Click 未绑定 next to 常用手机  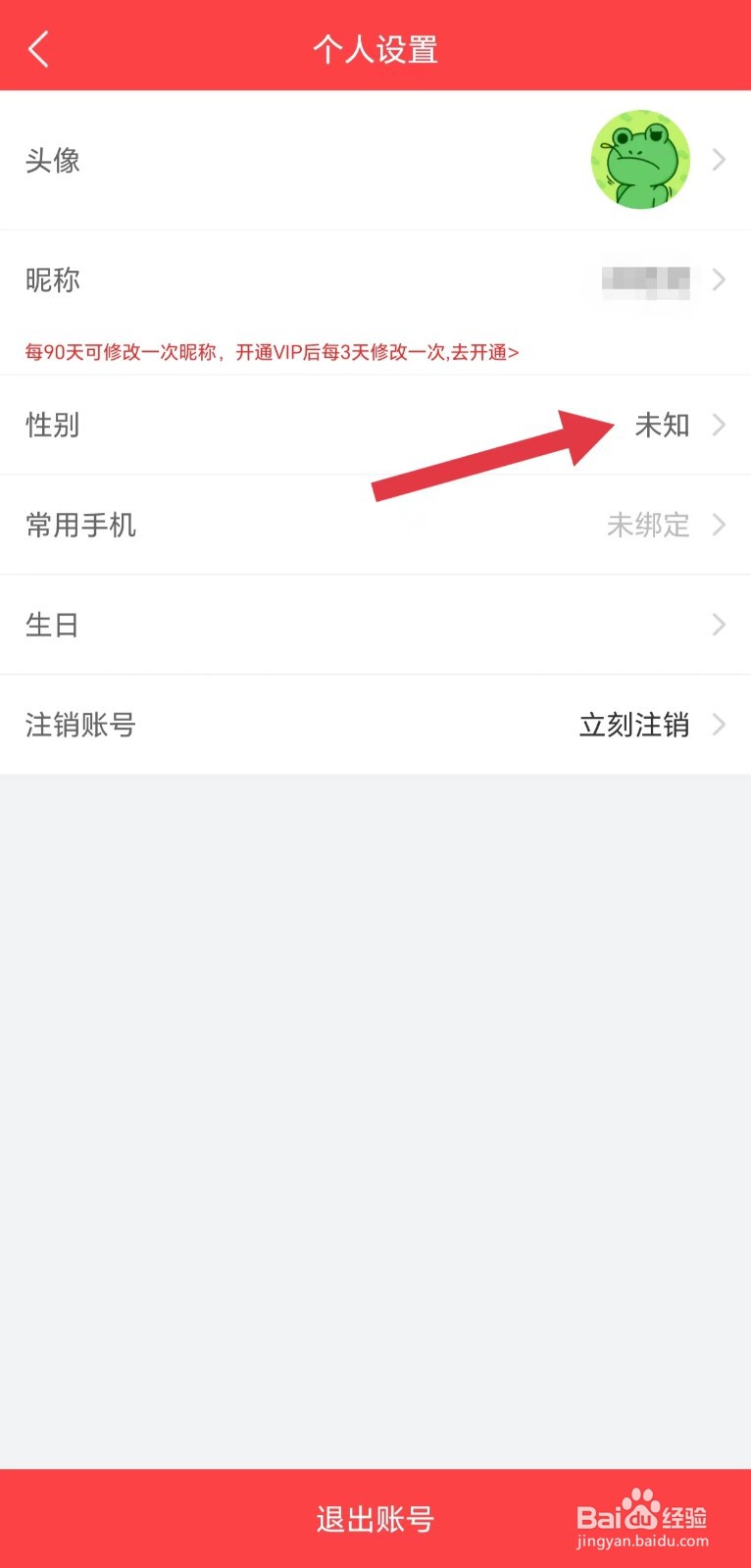[649, 526]
